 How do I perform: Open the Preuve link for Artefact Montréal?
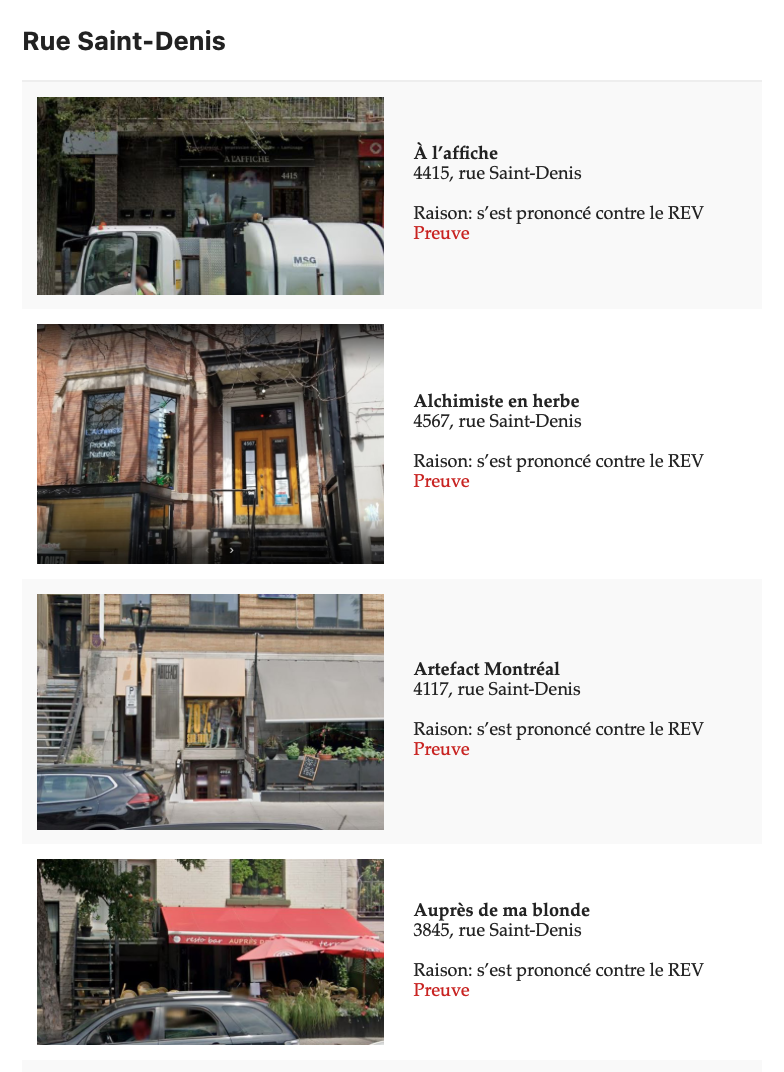[x=441, y=749]
